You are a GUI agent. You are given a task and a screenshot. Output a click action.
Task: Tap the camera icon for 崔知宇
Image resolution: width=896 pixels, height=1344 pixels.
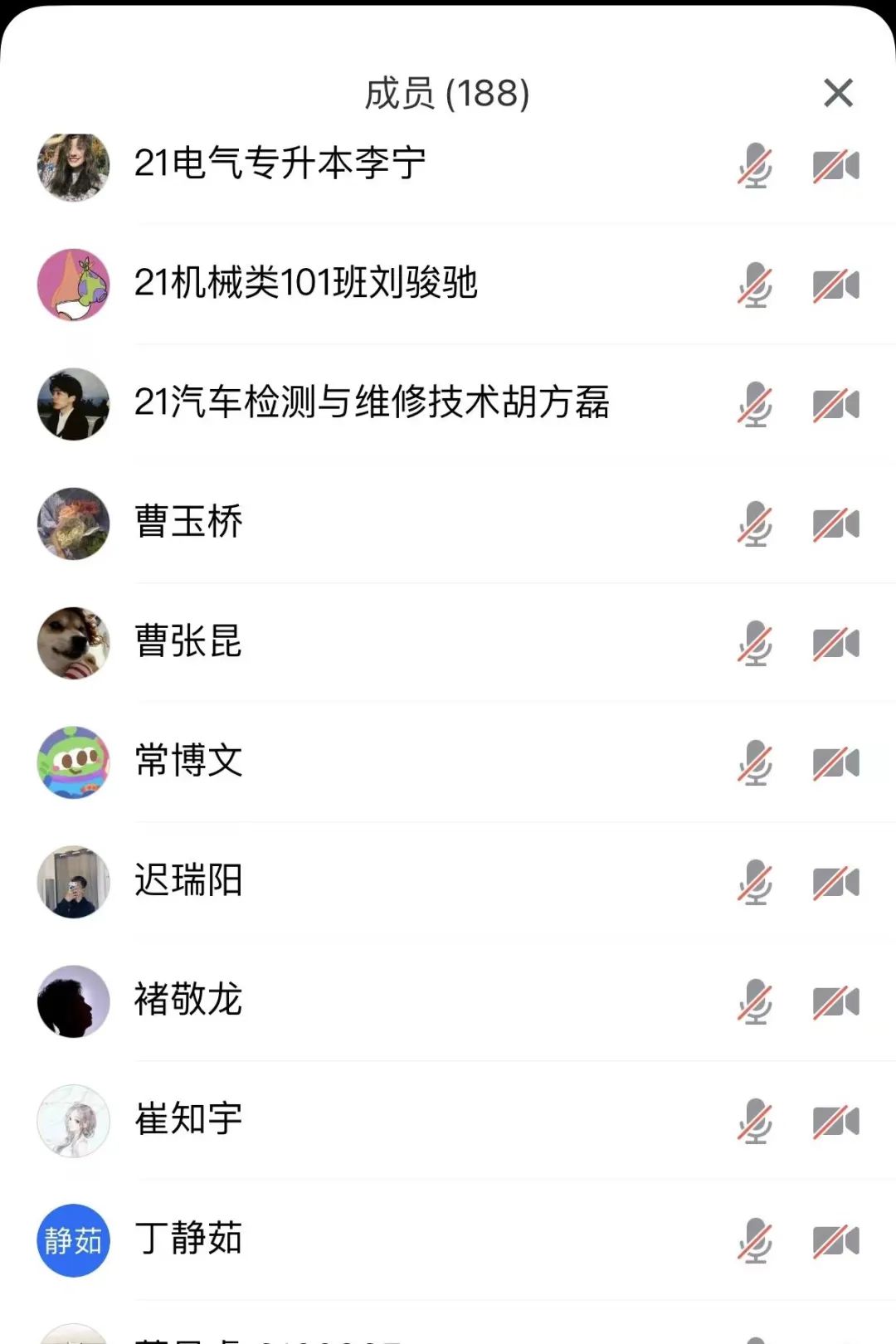click(x=835, y=1122)
